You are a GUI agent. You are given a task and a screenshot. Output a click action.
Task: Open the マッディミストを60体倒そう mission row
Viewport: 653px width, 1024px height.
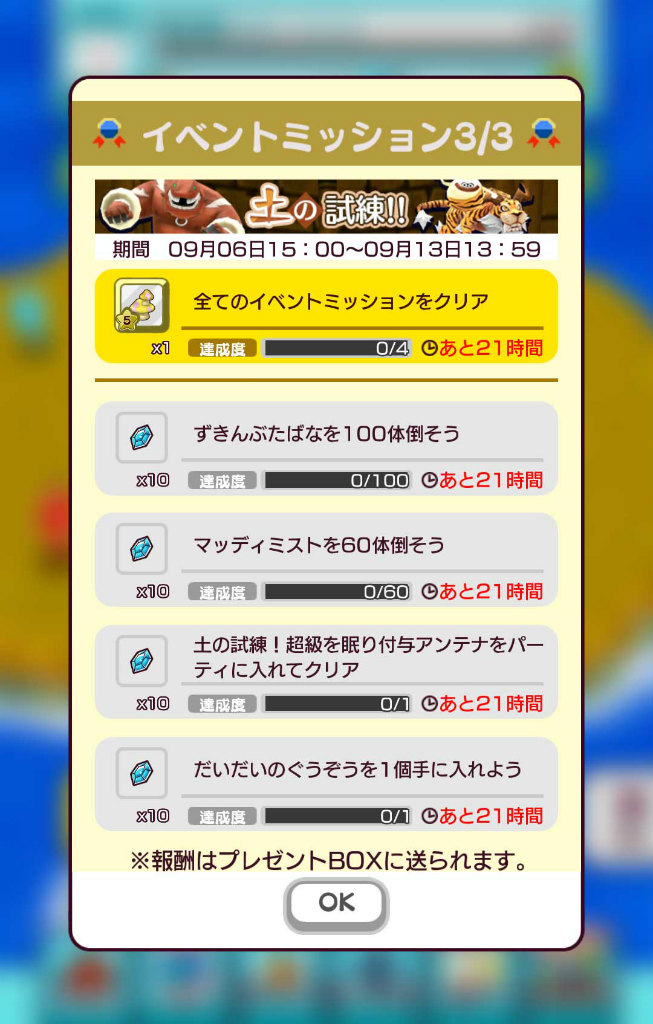[x=326, y=560]
